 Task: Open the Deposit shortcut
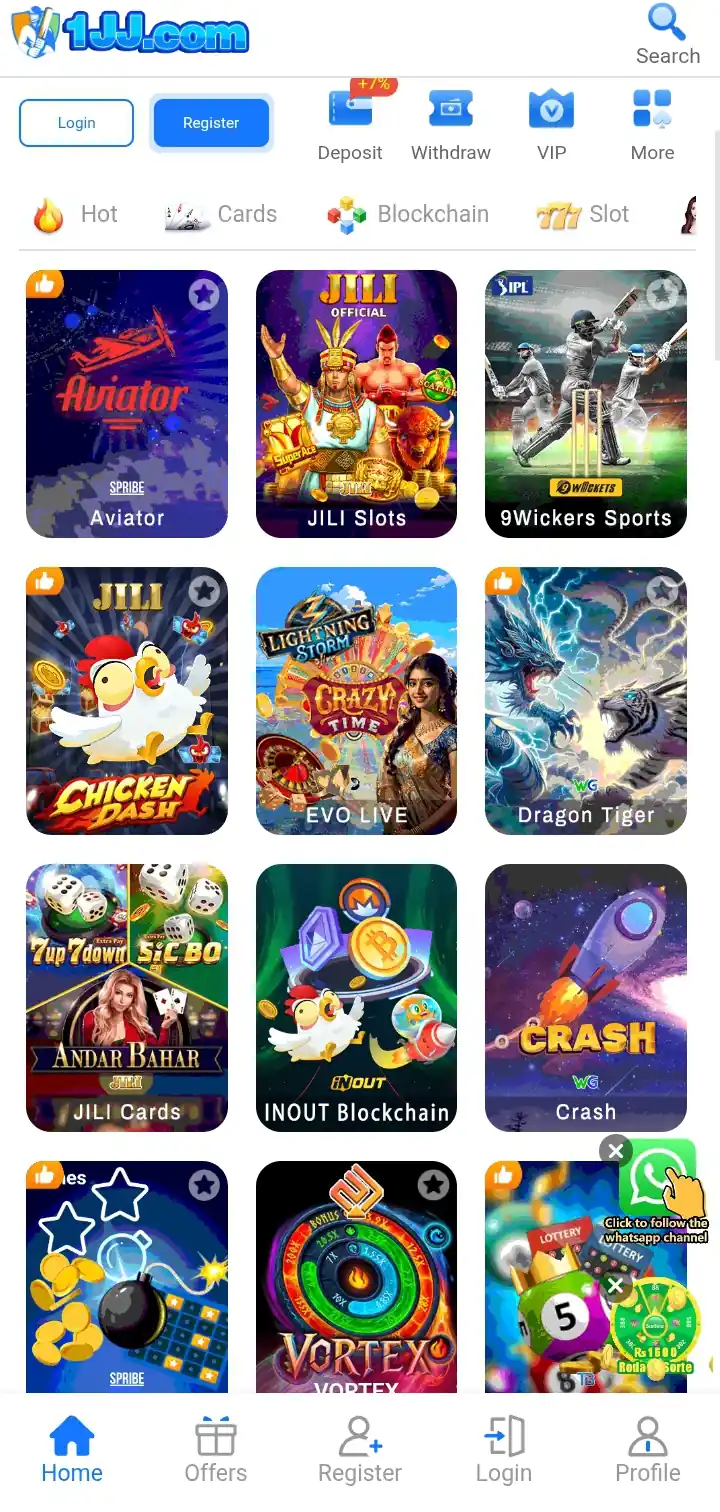[350, 125]
